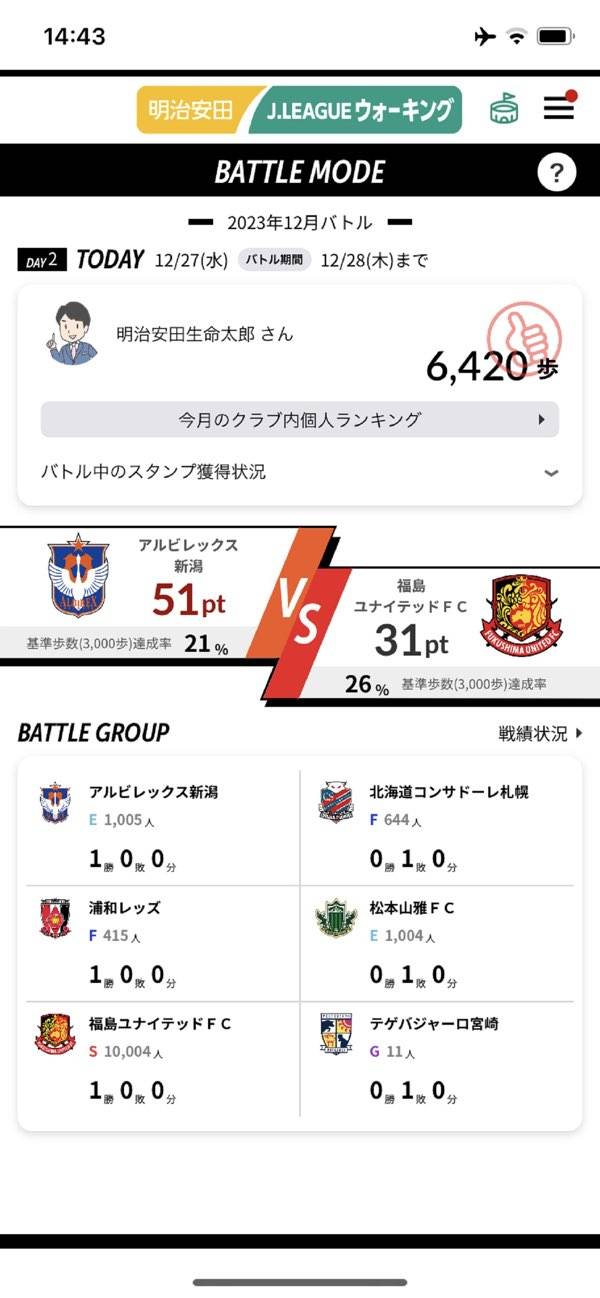The height and width of the screenshot is (1298, 600).
Task: Open the hamburger menu
Action: [558, 109]
